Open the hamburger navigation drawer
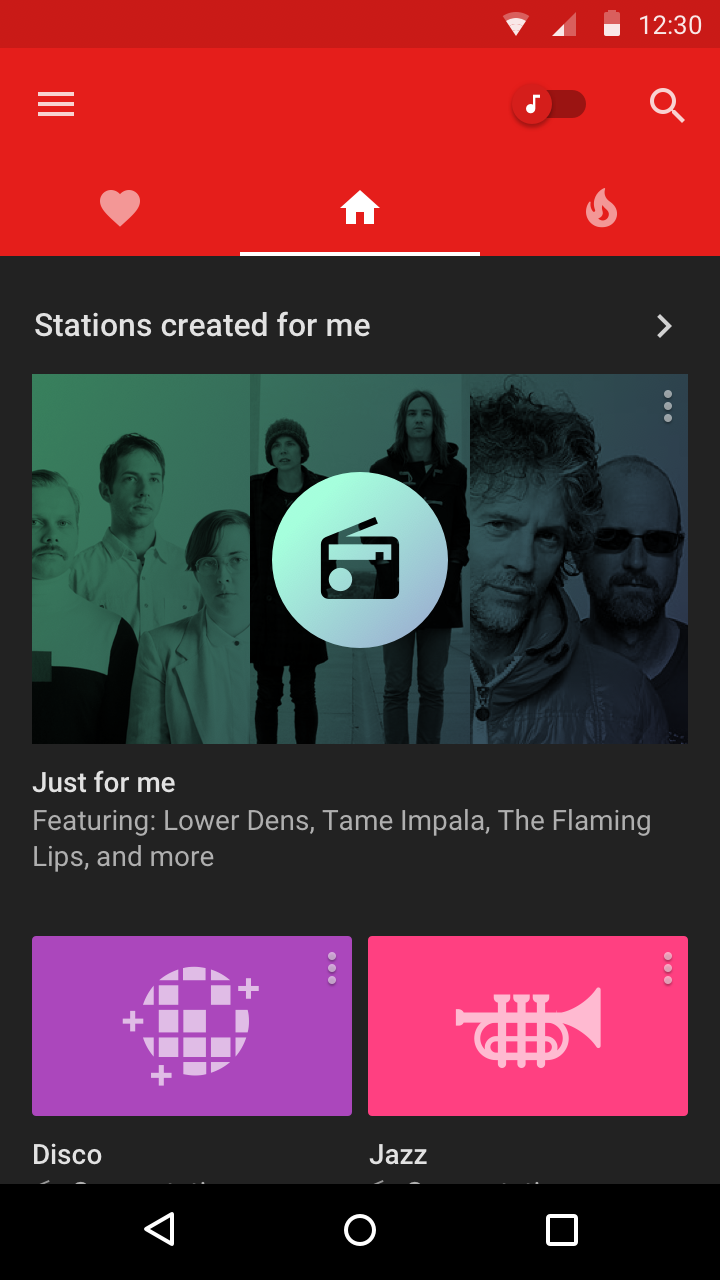Viewport: 720px width, 1280px height. click(56, 104)
